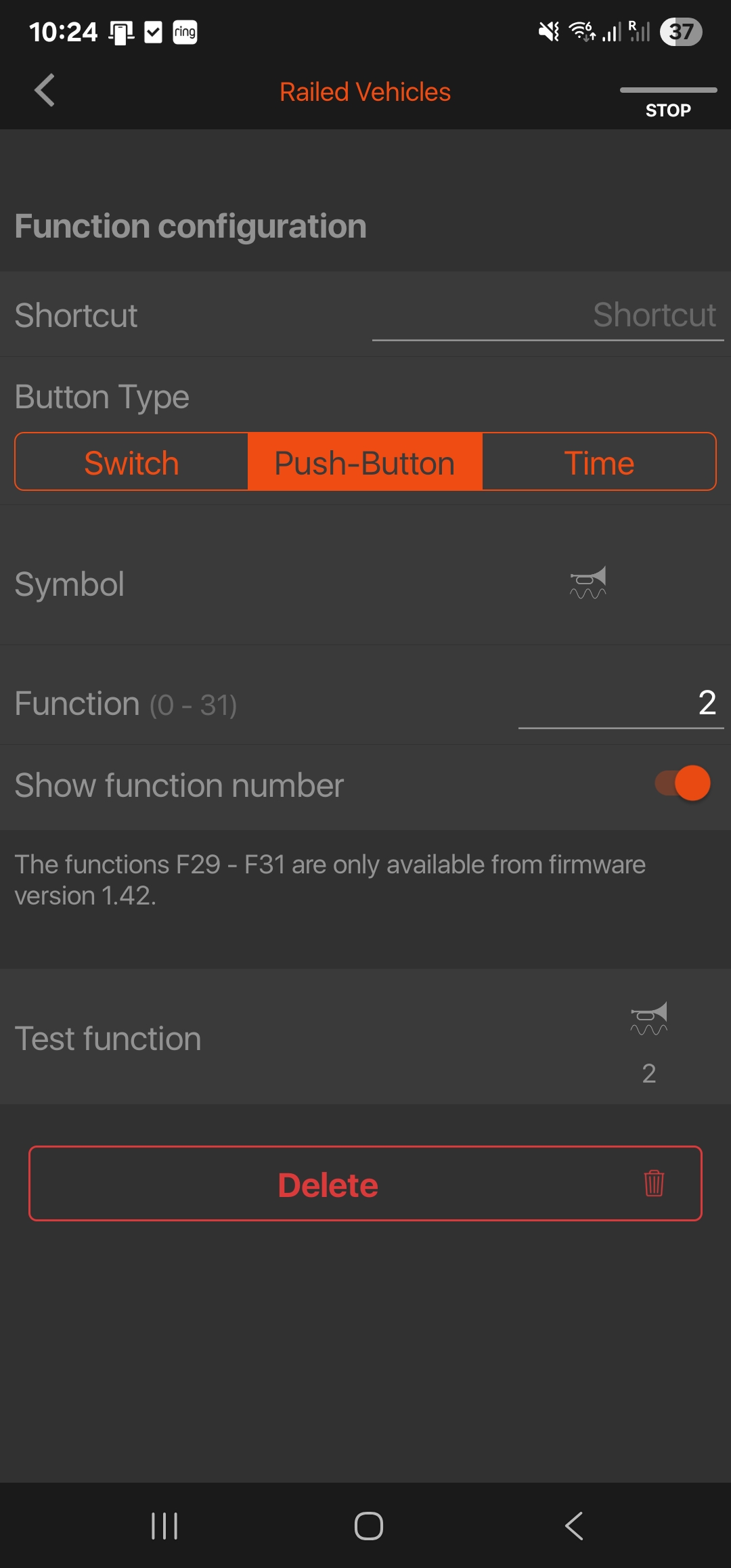
Task: Go to the home screen
Action: pyautogui.click(x=369, y=1526)
